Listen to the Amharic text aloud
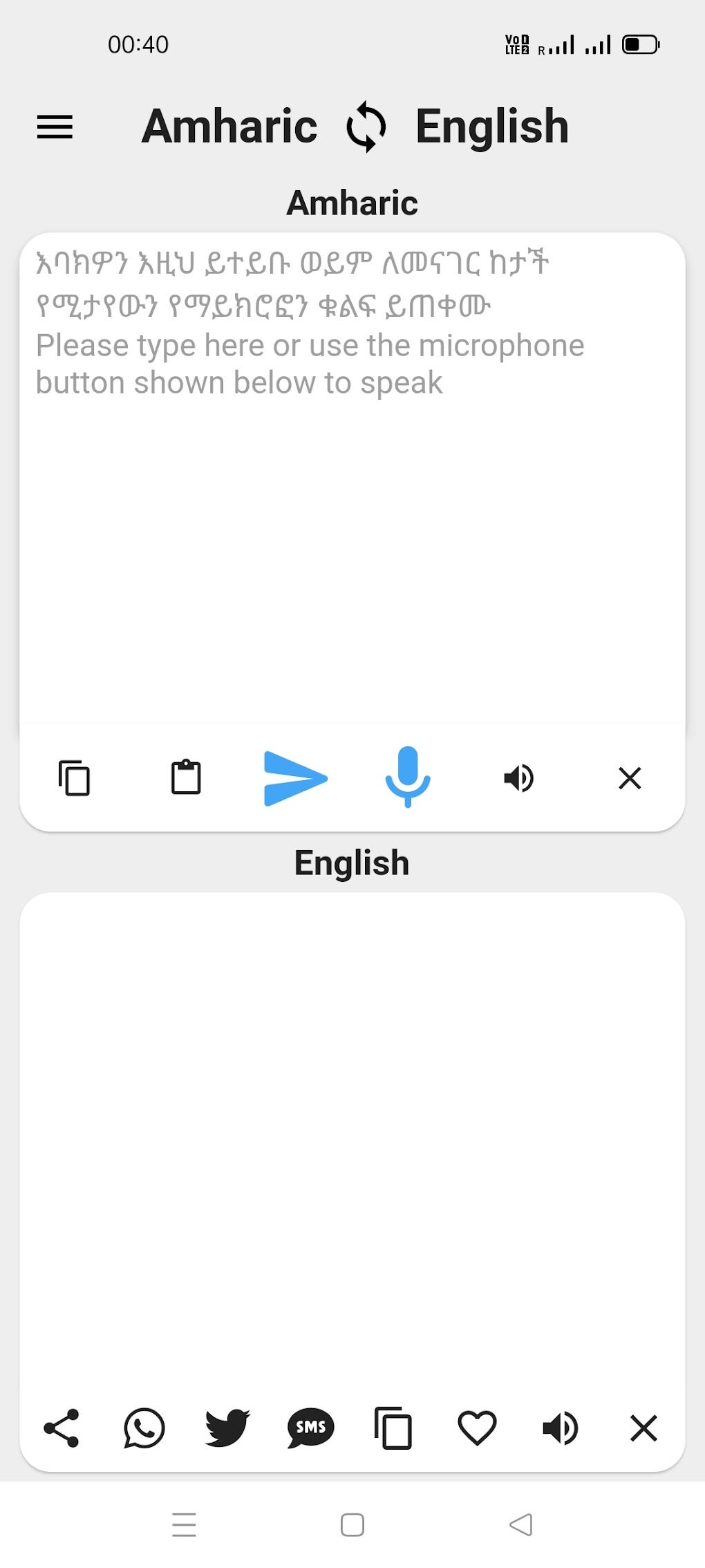The height and width of the screenshot is (1568, 705). tap(518, 777)
